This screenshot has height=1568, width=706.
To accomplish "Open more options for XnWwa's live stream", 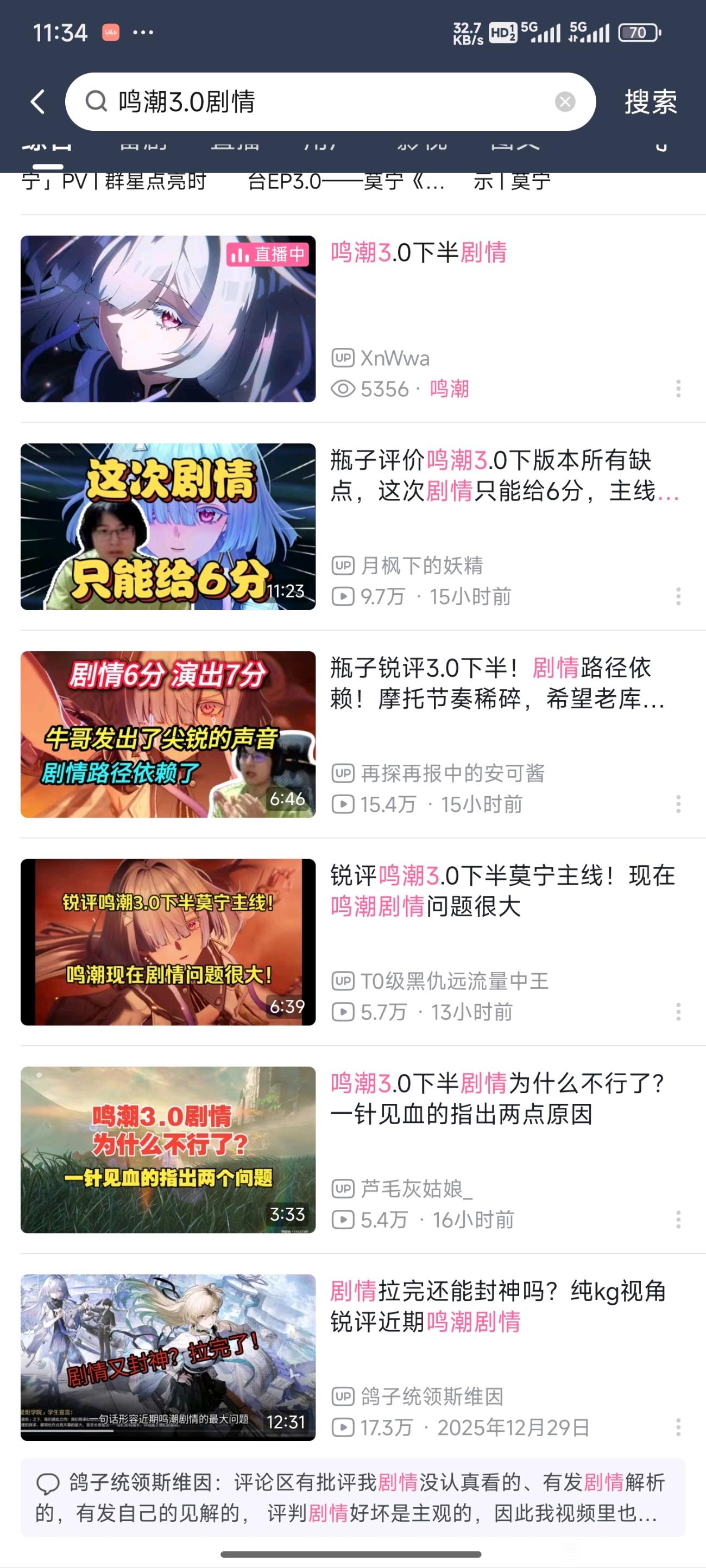I will pos(678,389).
